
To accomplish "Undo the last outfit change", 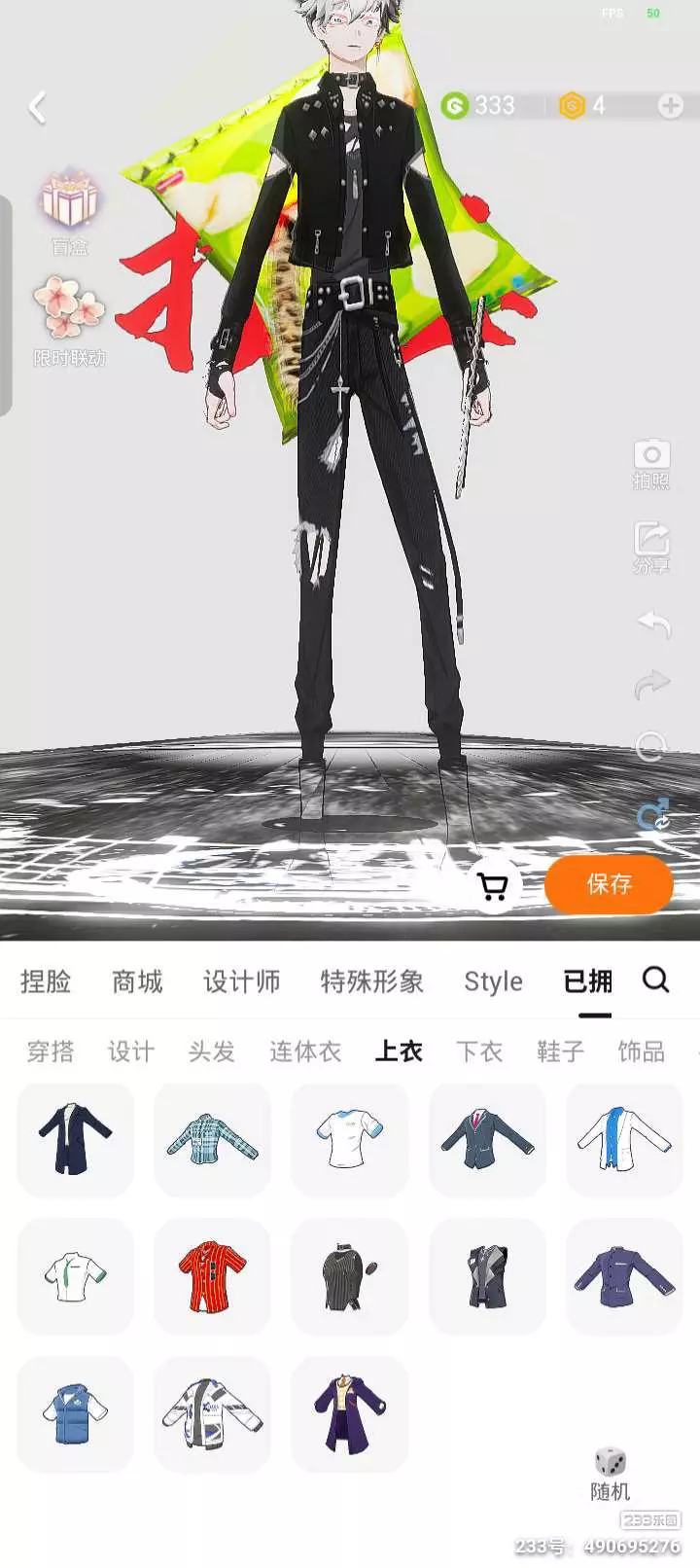I will (x=652, y=624).
